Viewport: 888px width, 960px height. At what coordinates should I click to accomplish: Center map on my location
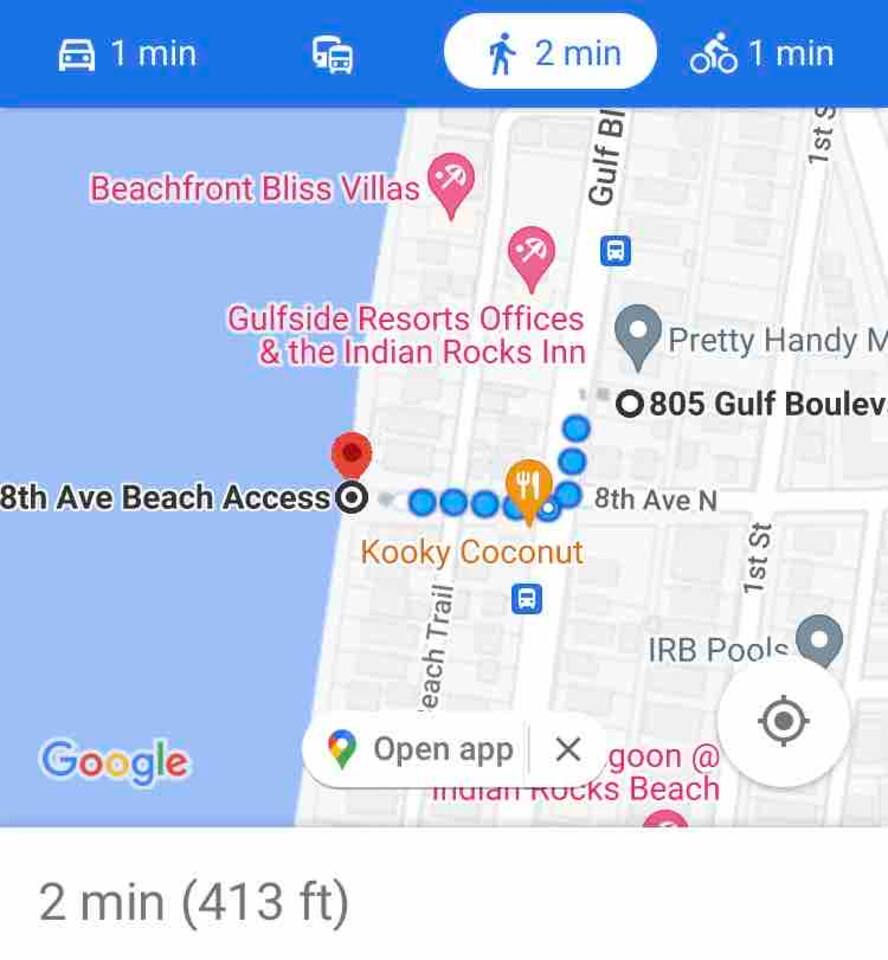[783, 720]
